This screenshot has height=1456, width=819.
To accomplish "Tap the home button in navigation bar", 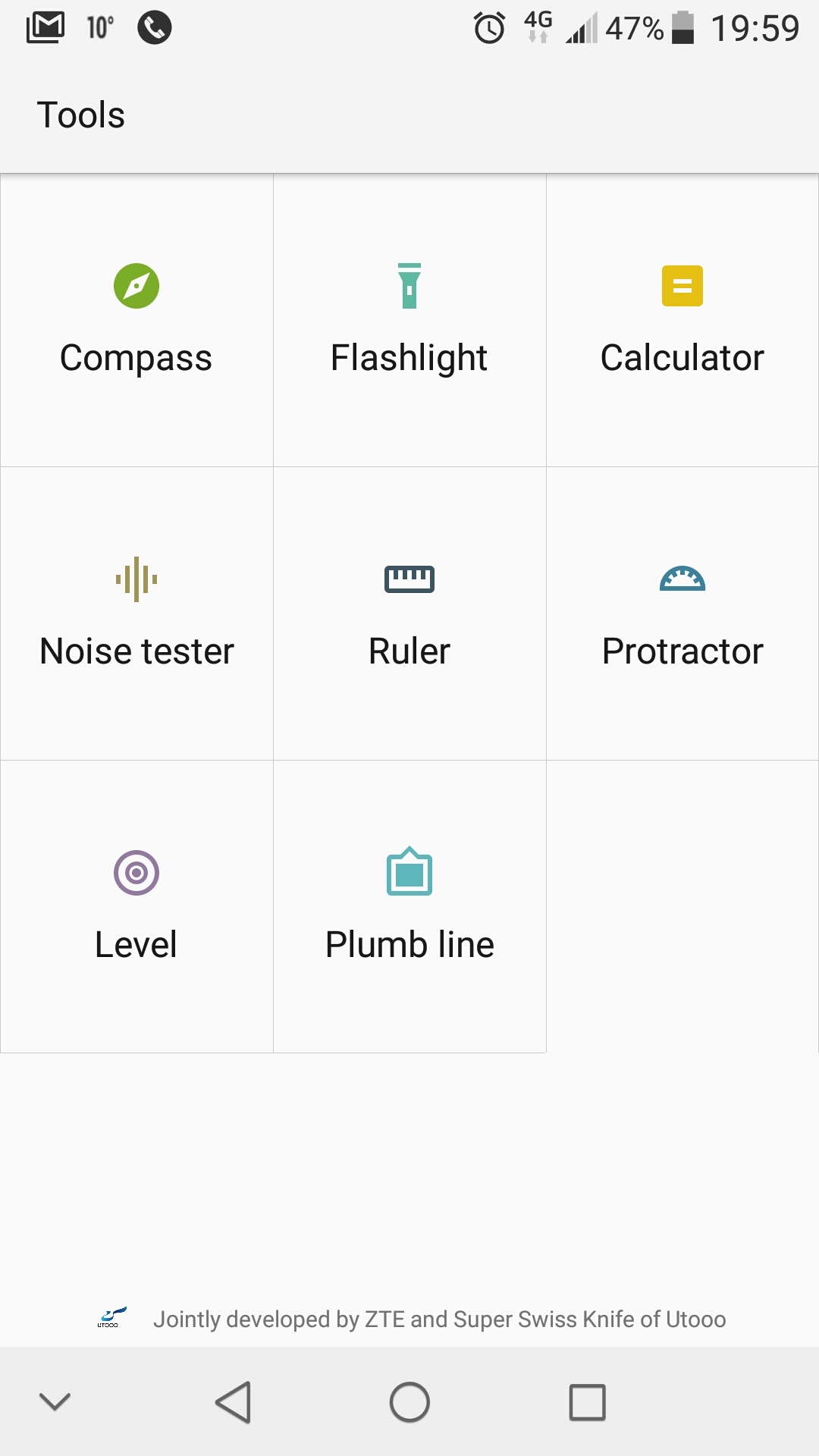I will [409, 1402].
